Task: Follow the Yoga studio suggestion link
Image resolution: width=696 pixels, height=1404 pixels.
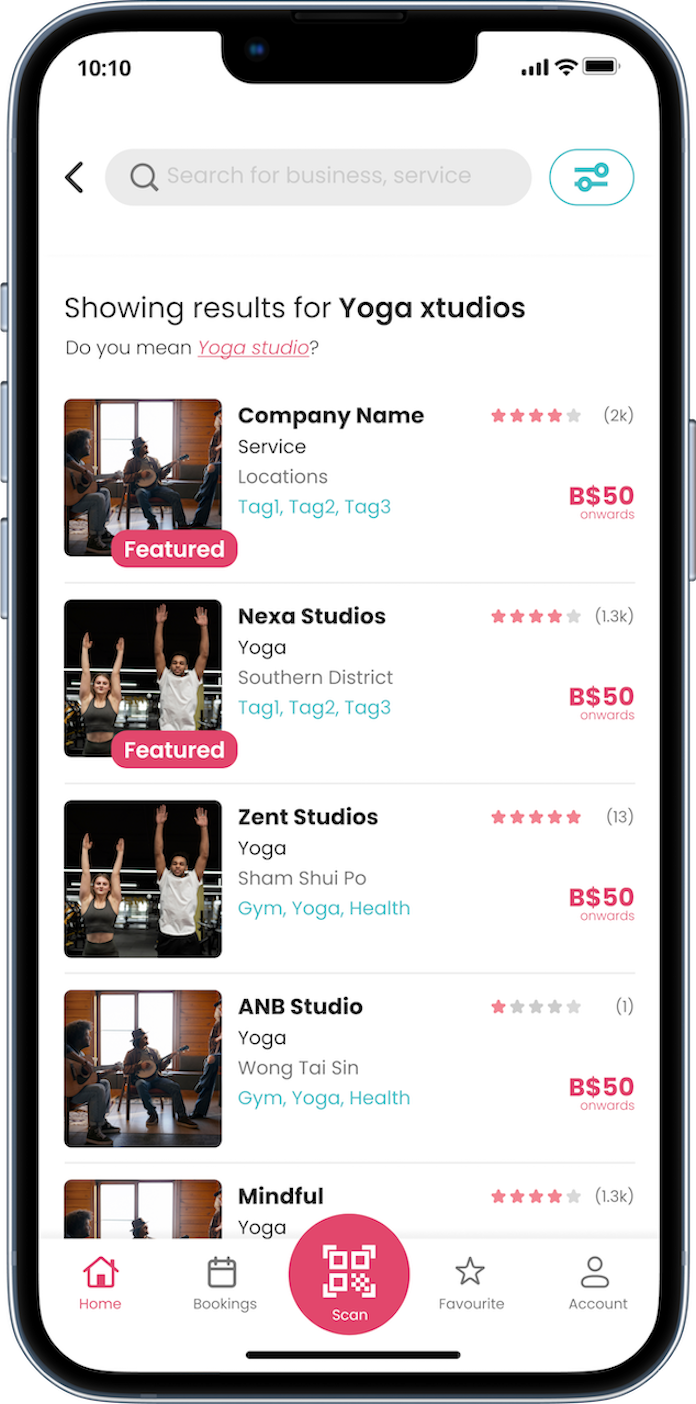Action: click(x=253, y=348)
